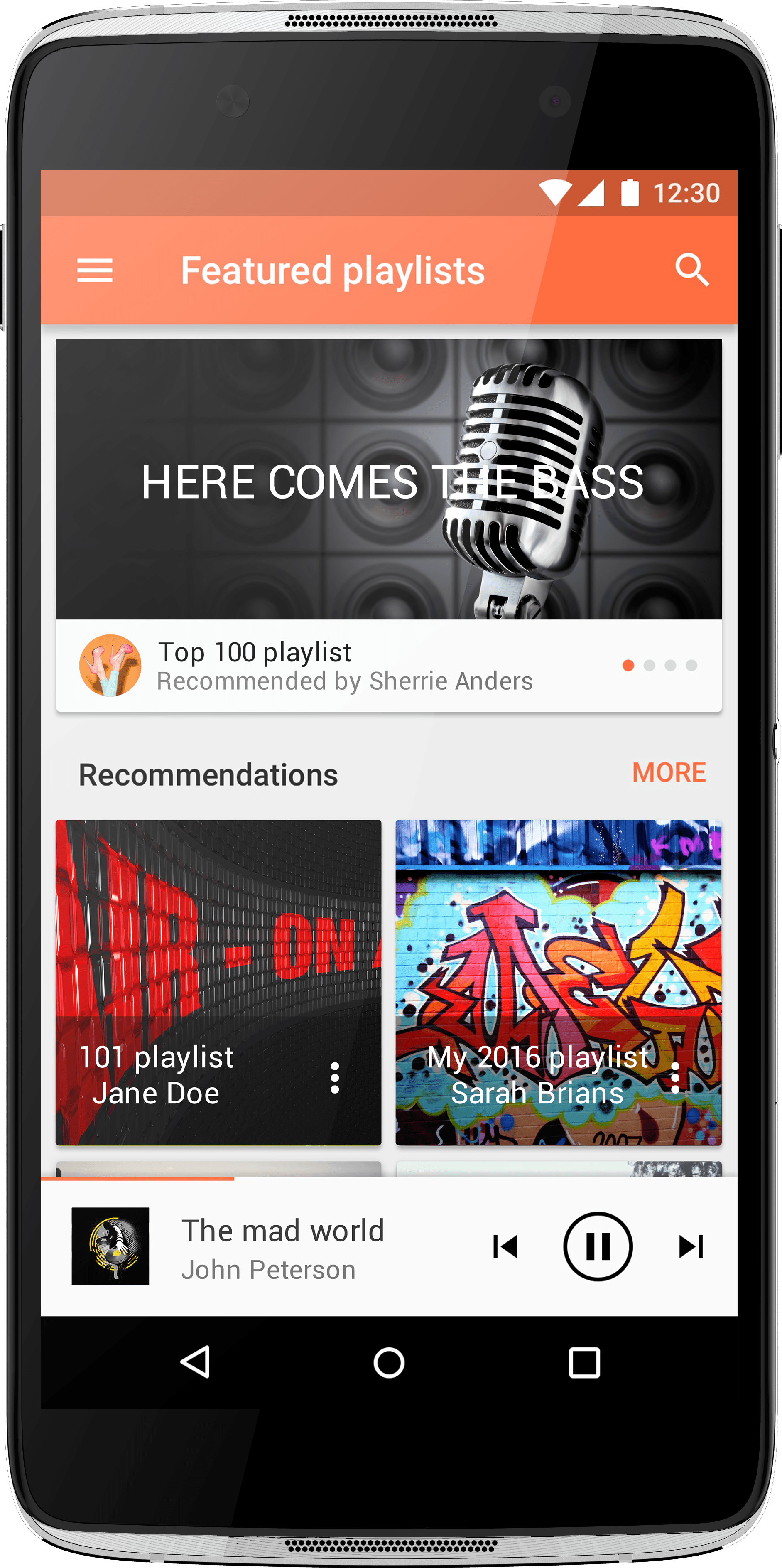
Task: Show MORE recommendations
Action: 669,773
